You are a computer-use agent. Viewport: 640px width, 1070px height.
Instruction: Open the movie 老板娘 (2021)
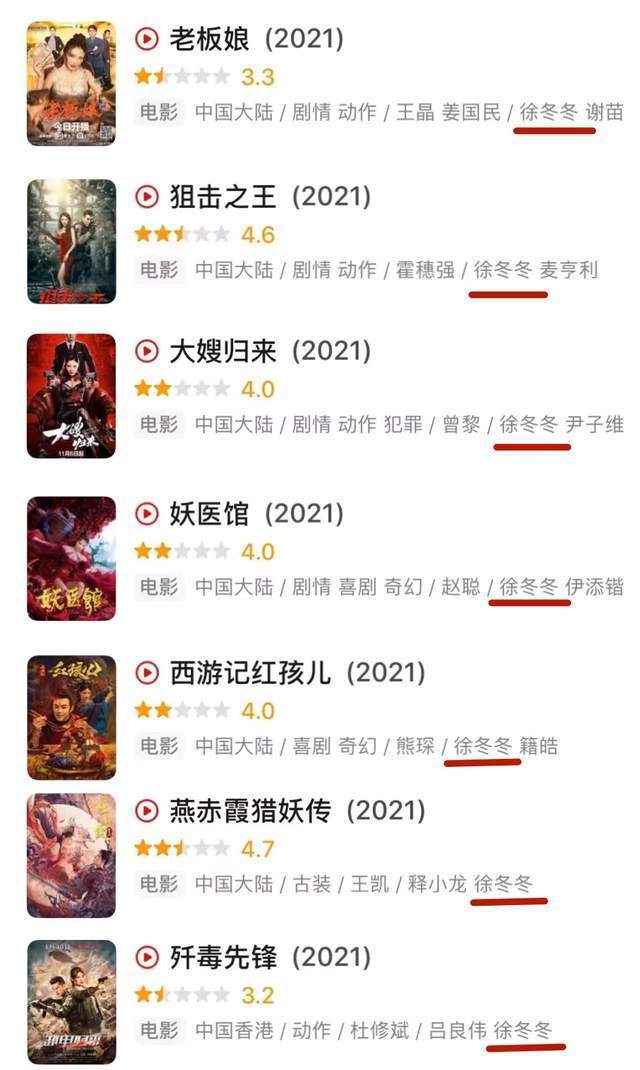254,39
